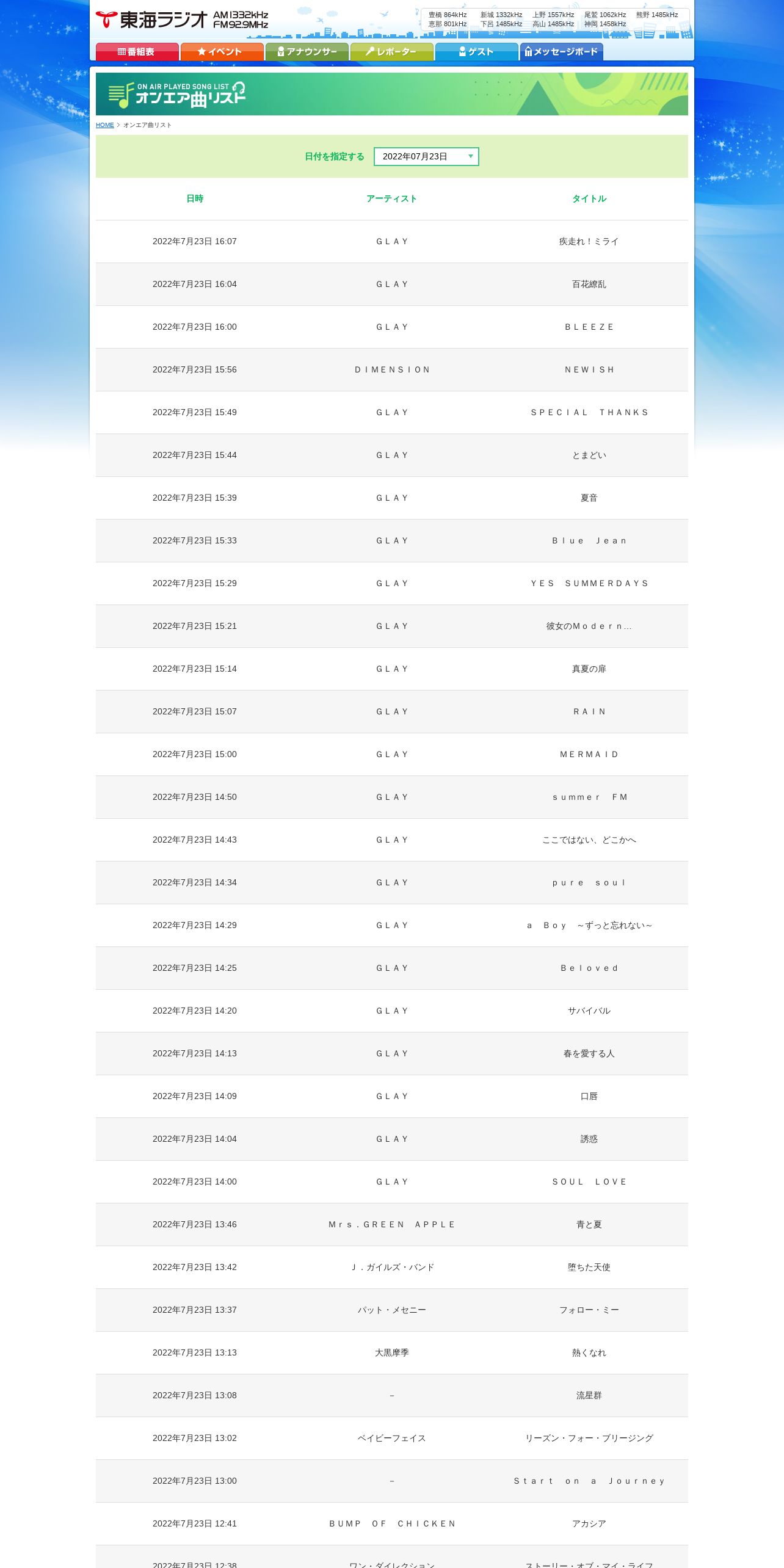Expand the date dropdown showing 2022年07月23日
This screenshot has width=784, height=1568.
coord(426,156)
